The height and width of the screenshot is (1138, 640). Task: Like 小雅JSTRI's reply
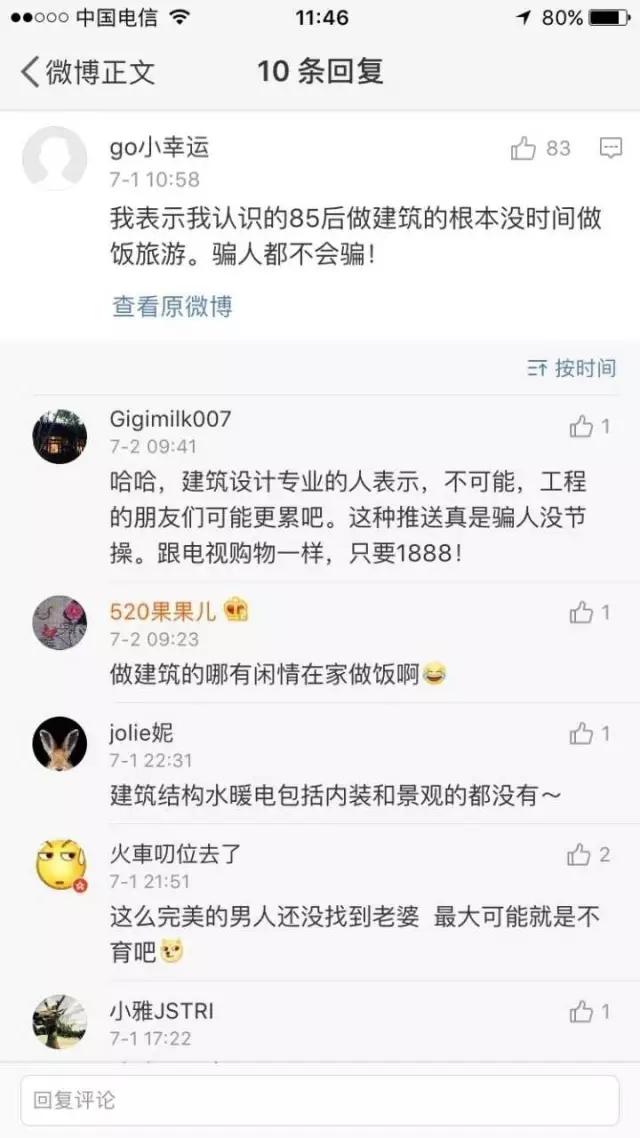coord(582,1011)
